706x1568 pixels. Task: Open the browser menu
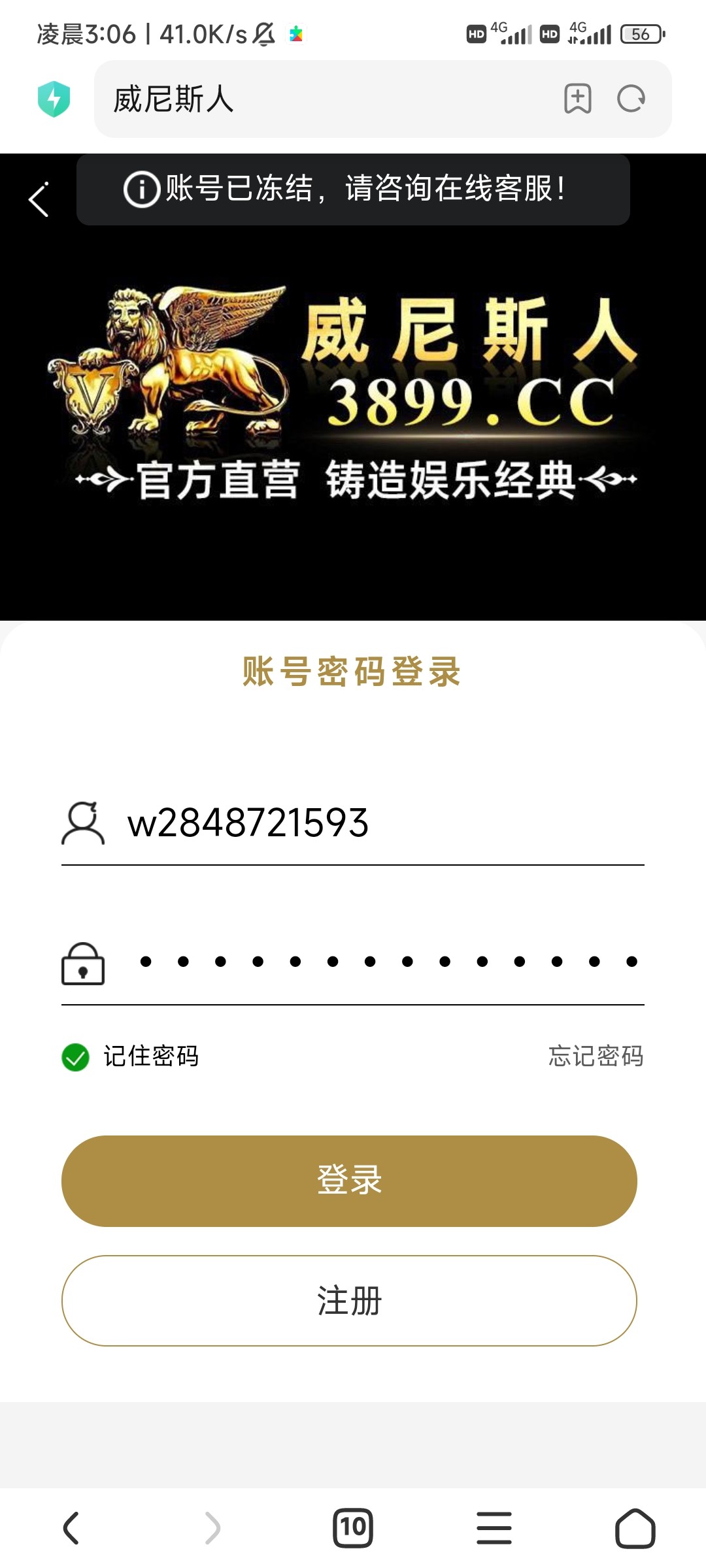[494, 1528]
